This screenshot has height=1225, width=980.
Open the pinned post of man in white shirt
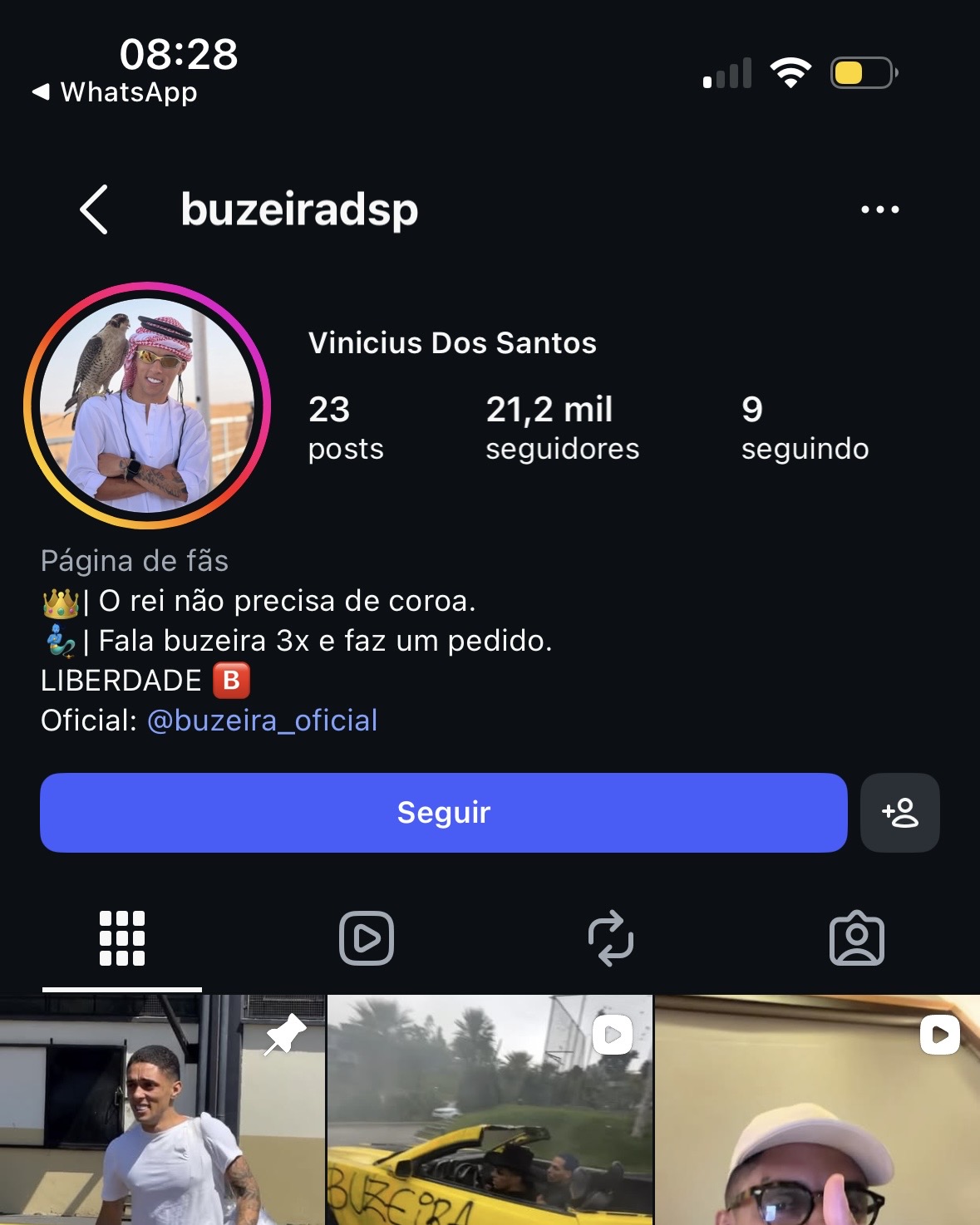click(162, 1109)
